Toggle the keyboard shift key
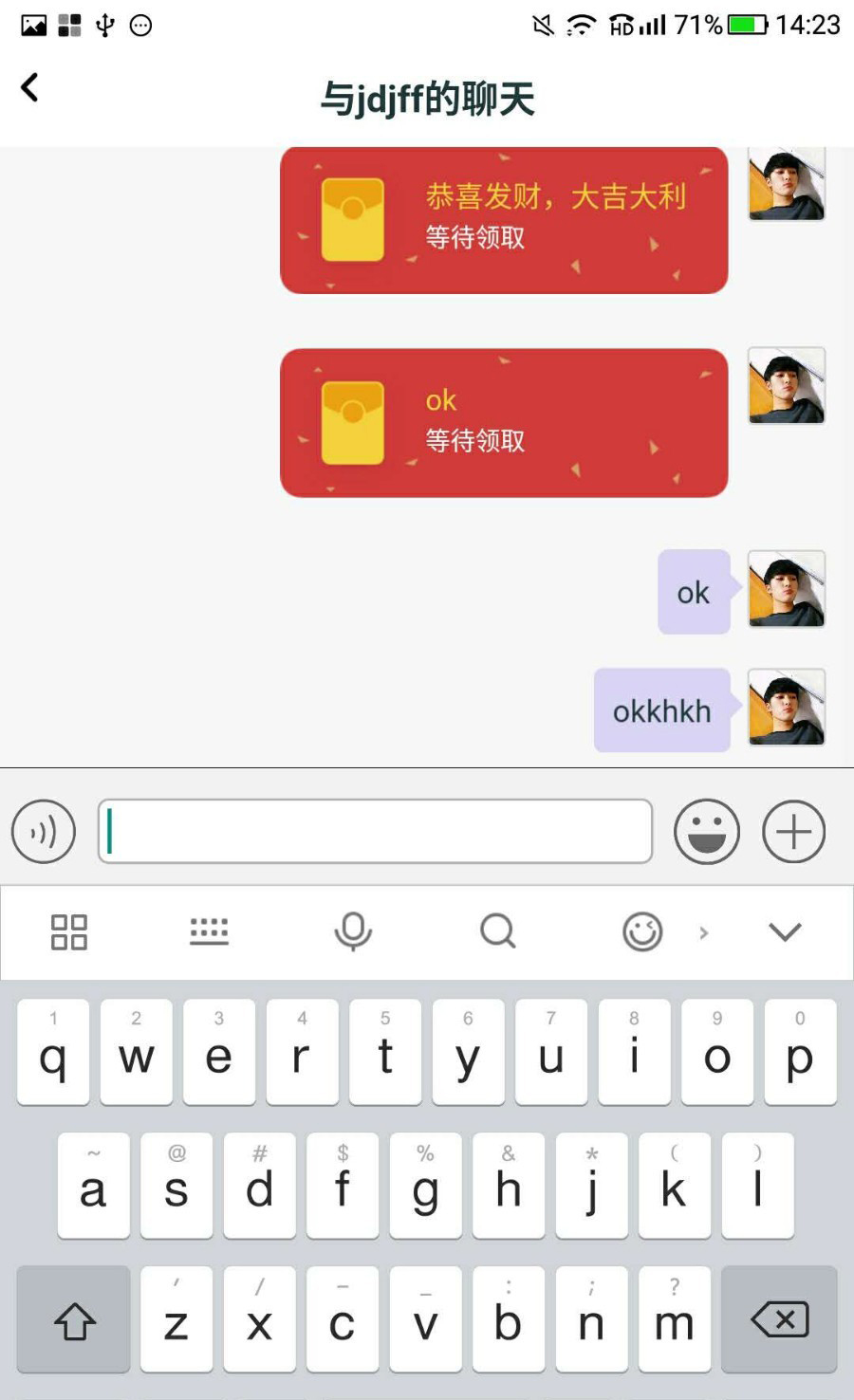 pyautogui.click(x=74, y=1319)
